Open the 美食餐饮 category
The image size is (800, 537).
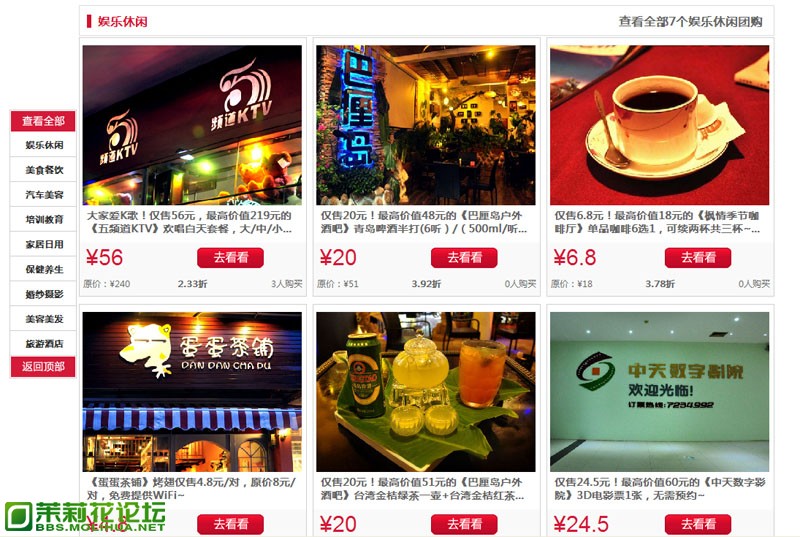point(43,170)
